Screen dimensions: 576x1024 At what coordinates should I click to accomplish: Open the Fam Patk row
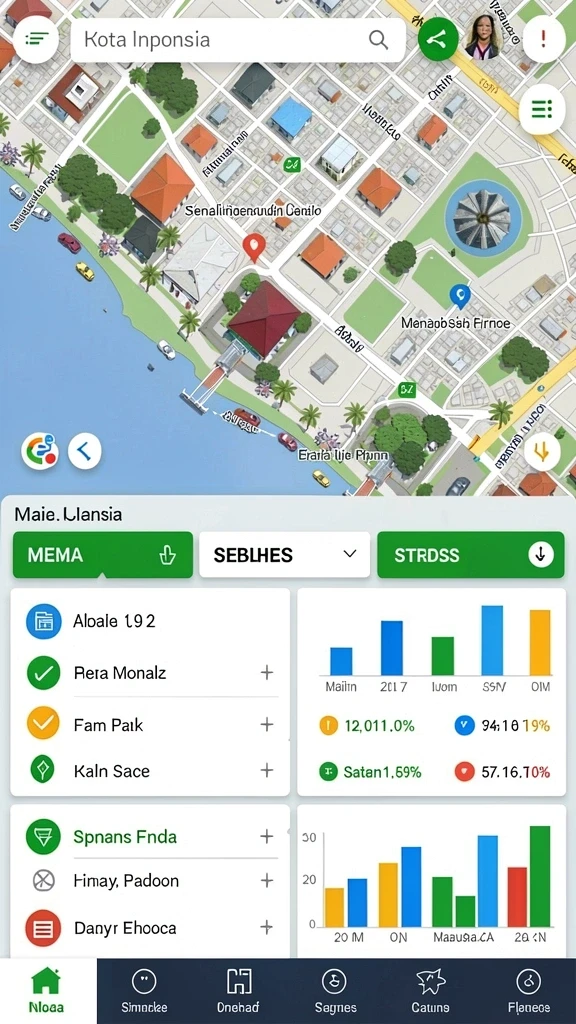click(x=150, y=724)
